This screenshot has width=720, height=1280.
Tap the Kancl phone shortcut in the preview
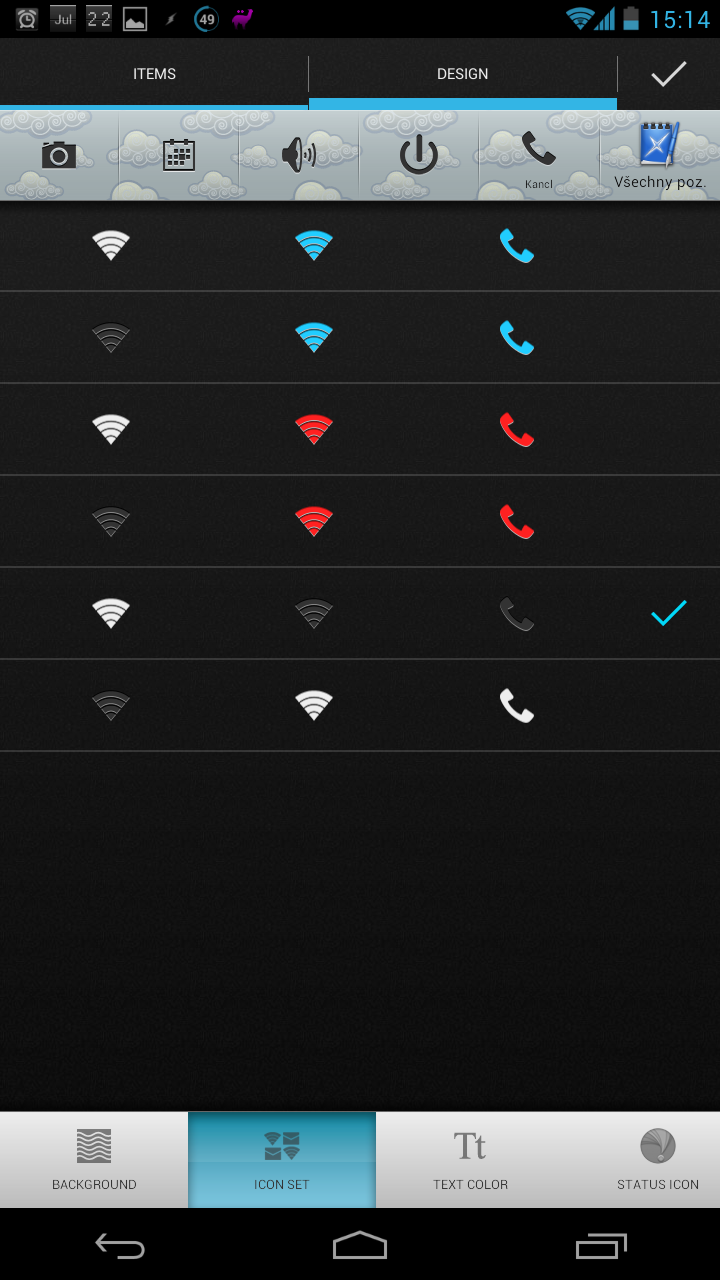point(538,155)
